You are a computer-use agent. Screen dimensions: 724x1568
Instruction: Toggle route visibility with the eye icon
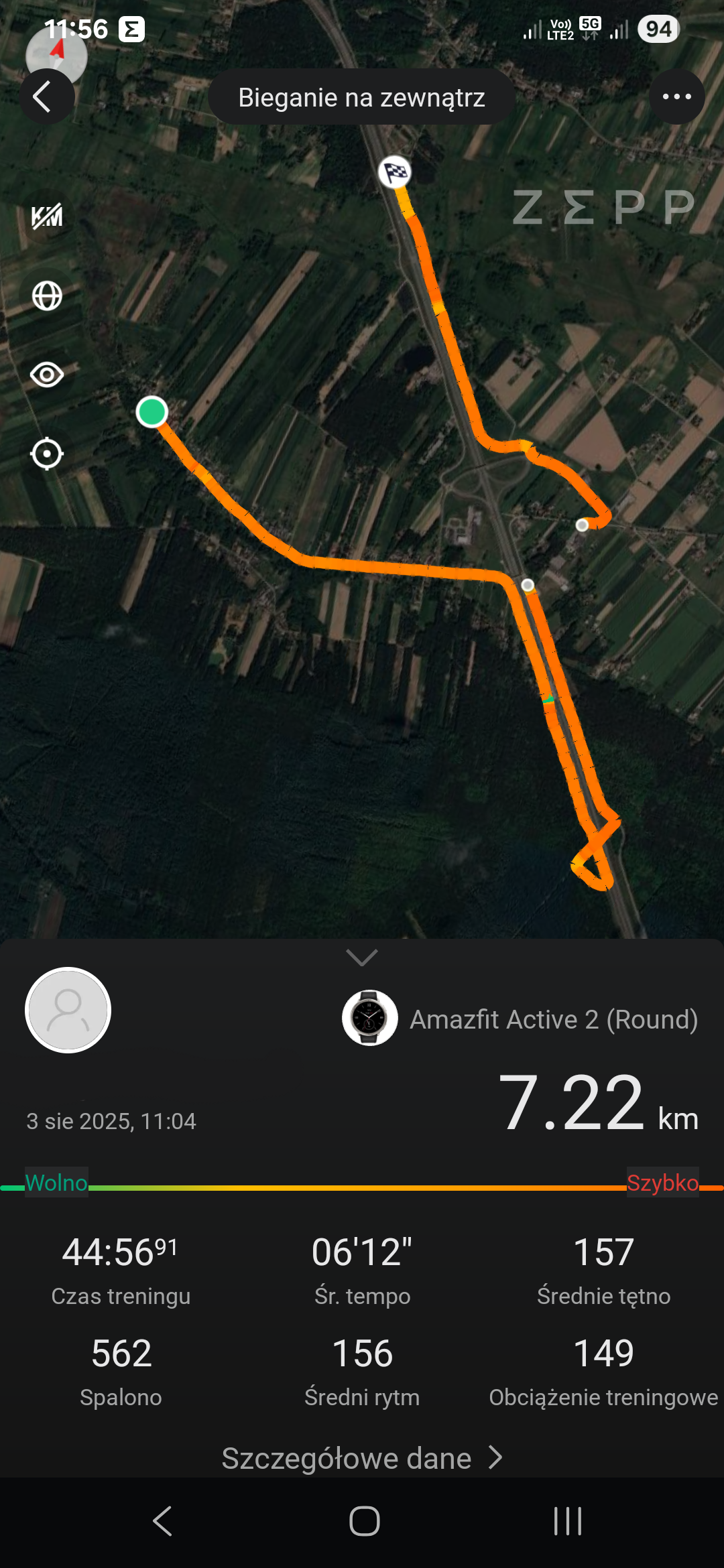click(x=47, y=375)
